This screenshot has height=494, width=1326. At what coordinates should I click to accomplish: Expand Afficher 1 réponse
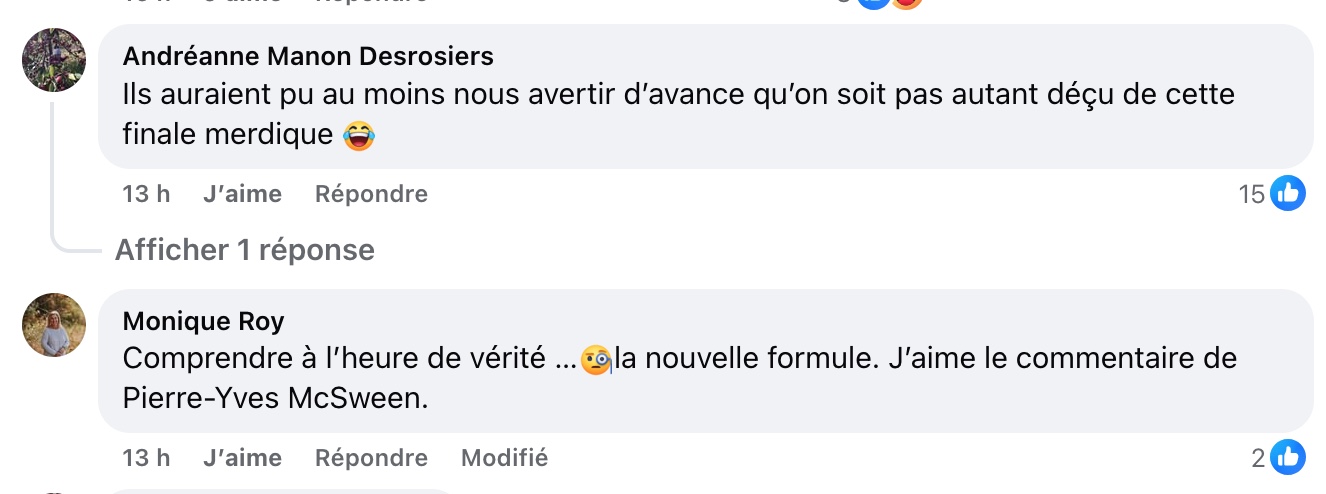coord(244,250)
